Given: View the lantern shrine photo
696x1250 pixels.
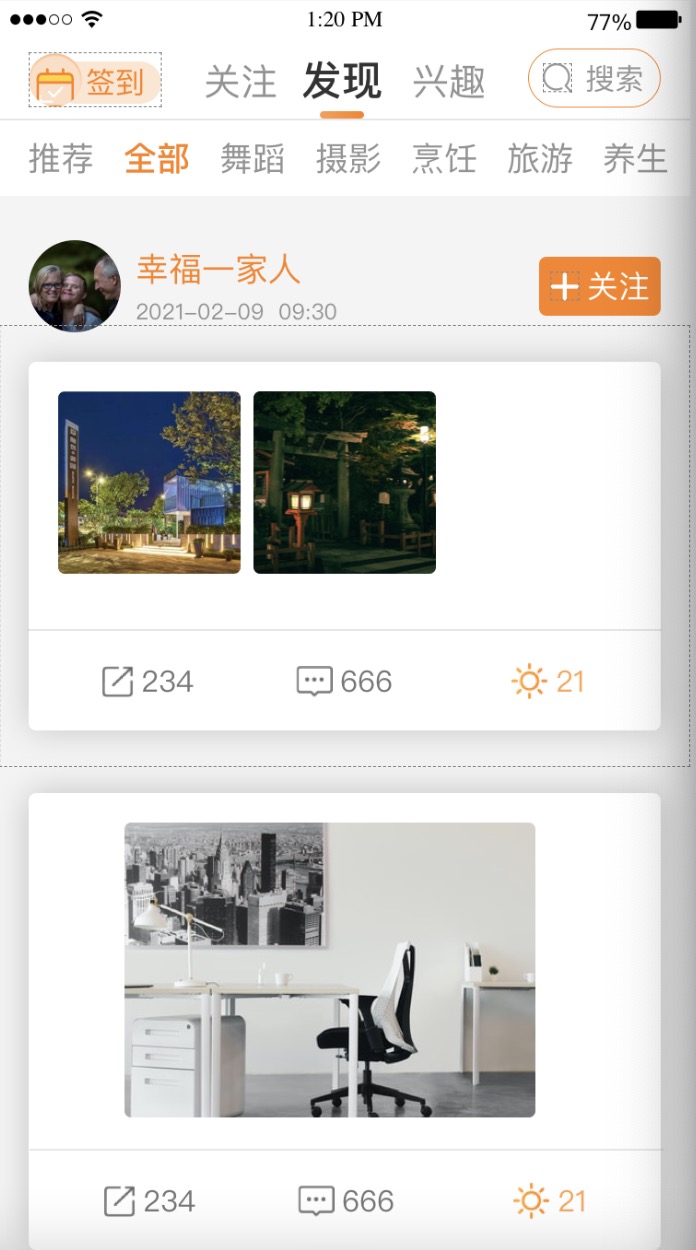Looking at the screenshot, I should click(345, 482).
